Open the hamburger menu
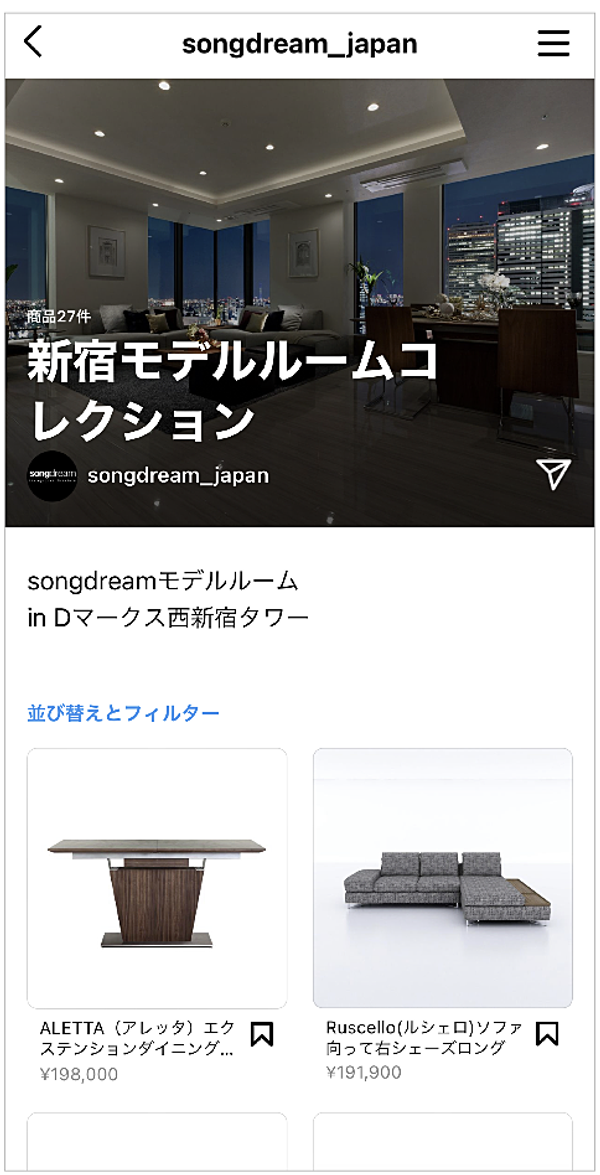 [x=553, y=43]
